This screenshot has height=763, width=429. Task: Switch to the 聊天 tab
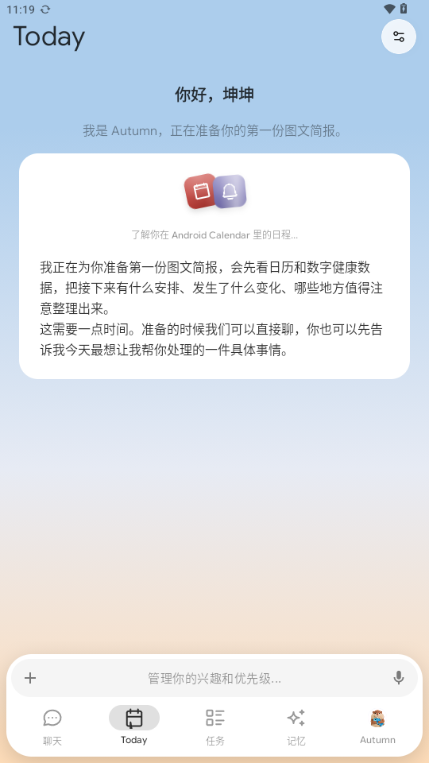[53, 727]
